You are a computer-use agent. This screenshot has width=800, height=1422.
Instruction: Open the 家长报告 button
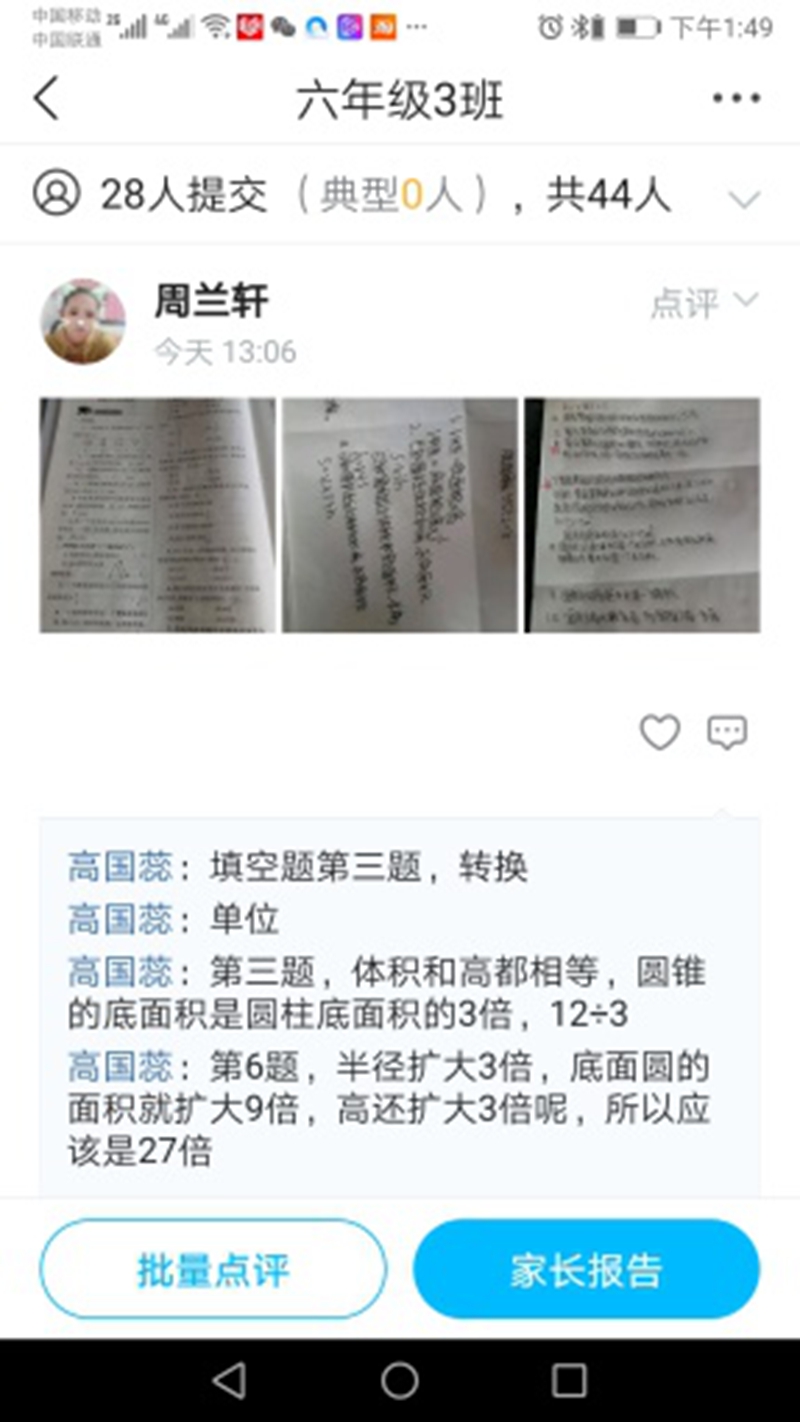(586, 1269)
